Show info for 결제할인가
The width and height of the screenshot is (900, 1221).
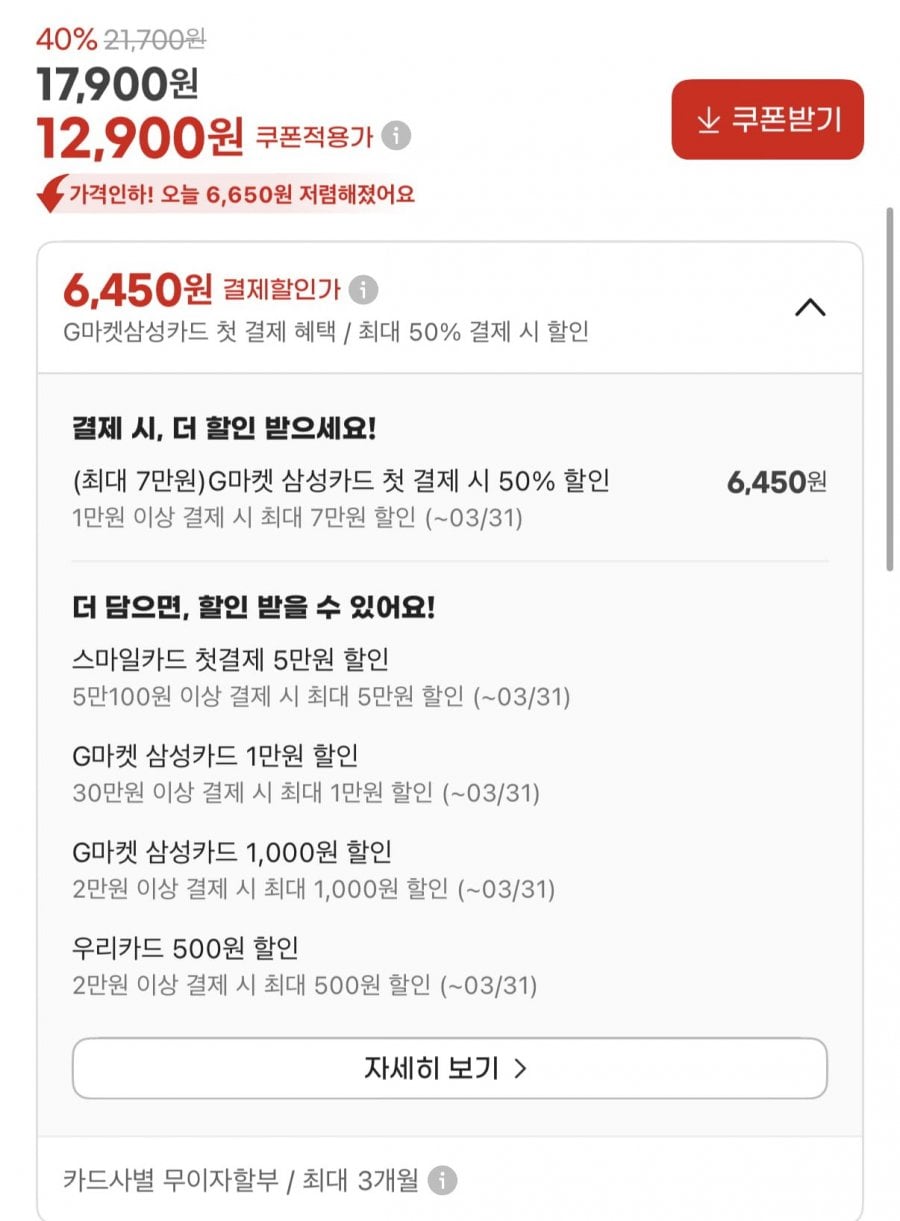[363, 291]
